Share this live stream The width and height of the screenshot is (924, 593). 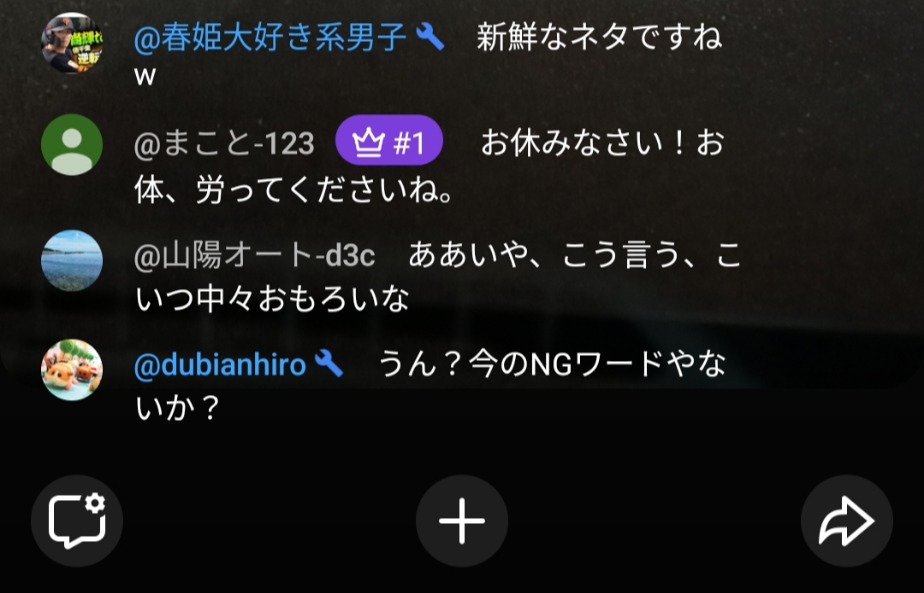846,521
